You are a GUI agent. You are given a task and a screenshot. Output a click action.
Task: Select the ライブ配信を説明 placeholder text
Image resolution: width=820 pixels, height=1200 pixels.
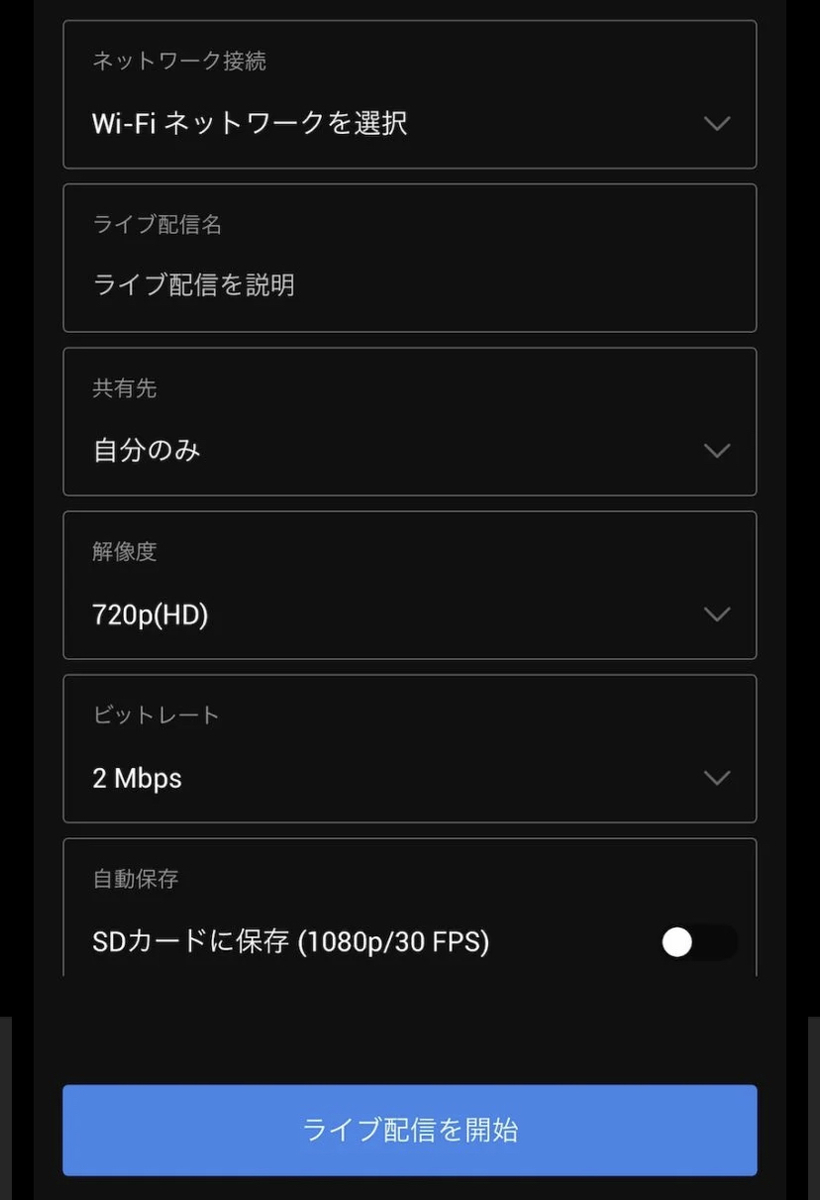tap(193, 284)
